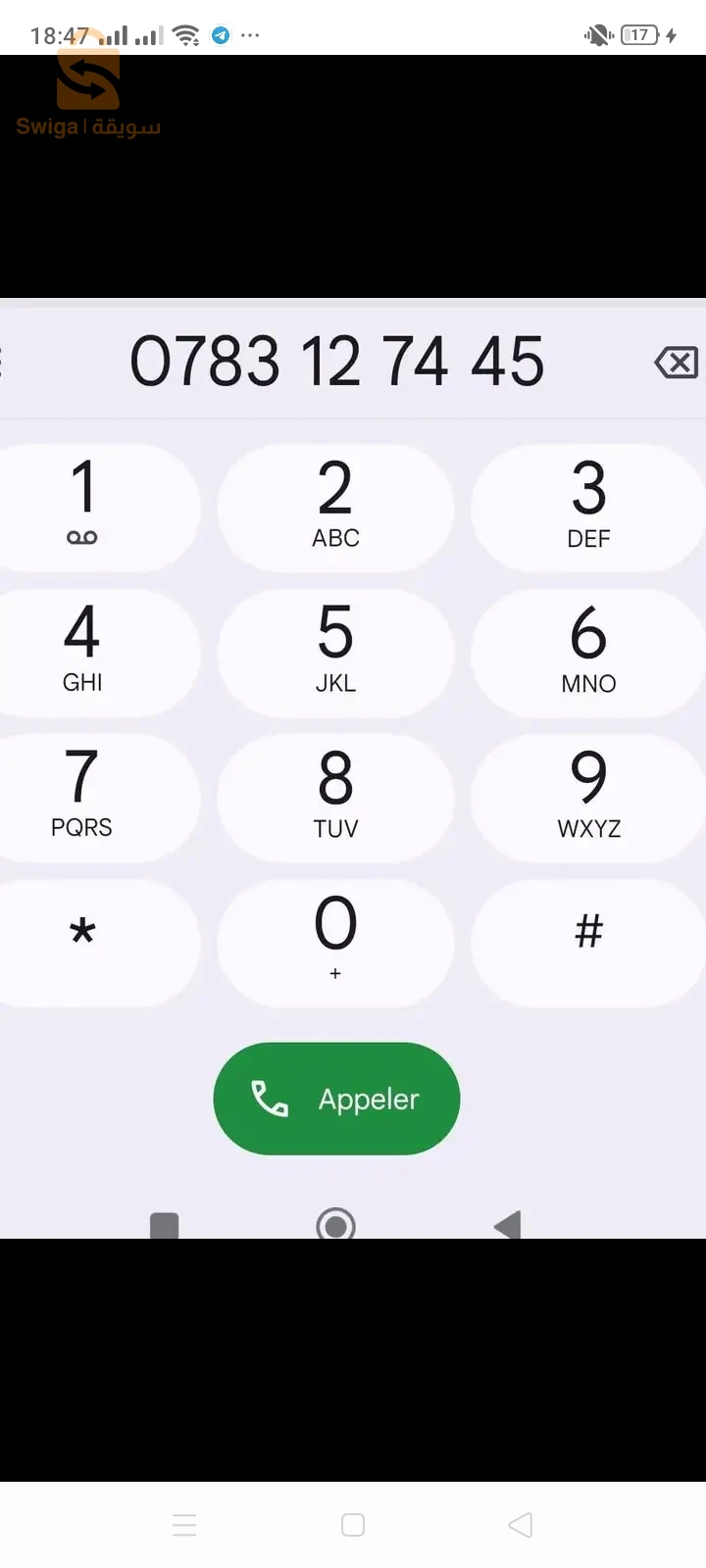Tap the 9 WXYZ dialpad key
This screenshot has height=1568, width=706.
(x=587, y=796)
